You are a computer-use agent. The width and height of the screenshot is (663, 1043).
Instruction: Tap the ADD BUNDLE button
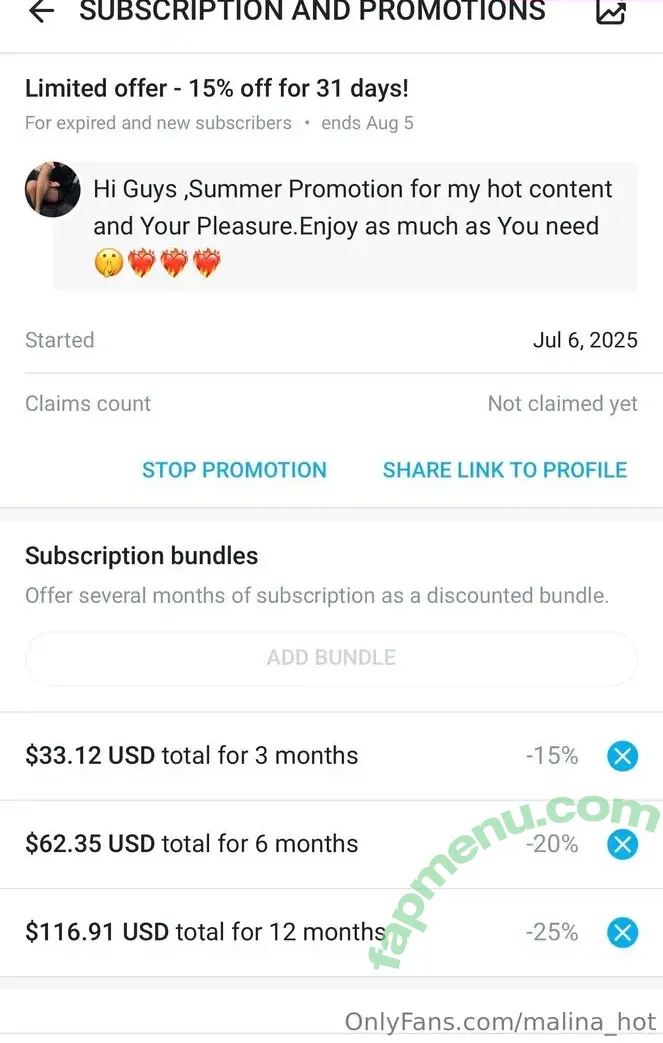331,658
